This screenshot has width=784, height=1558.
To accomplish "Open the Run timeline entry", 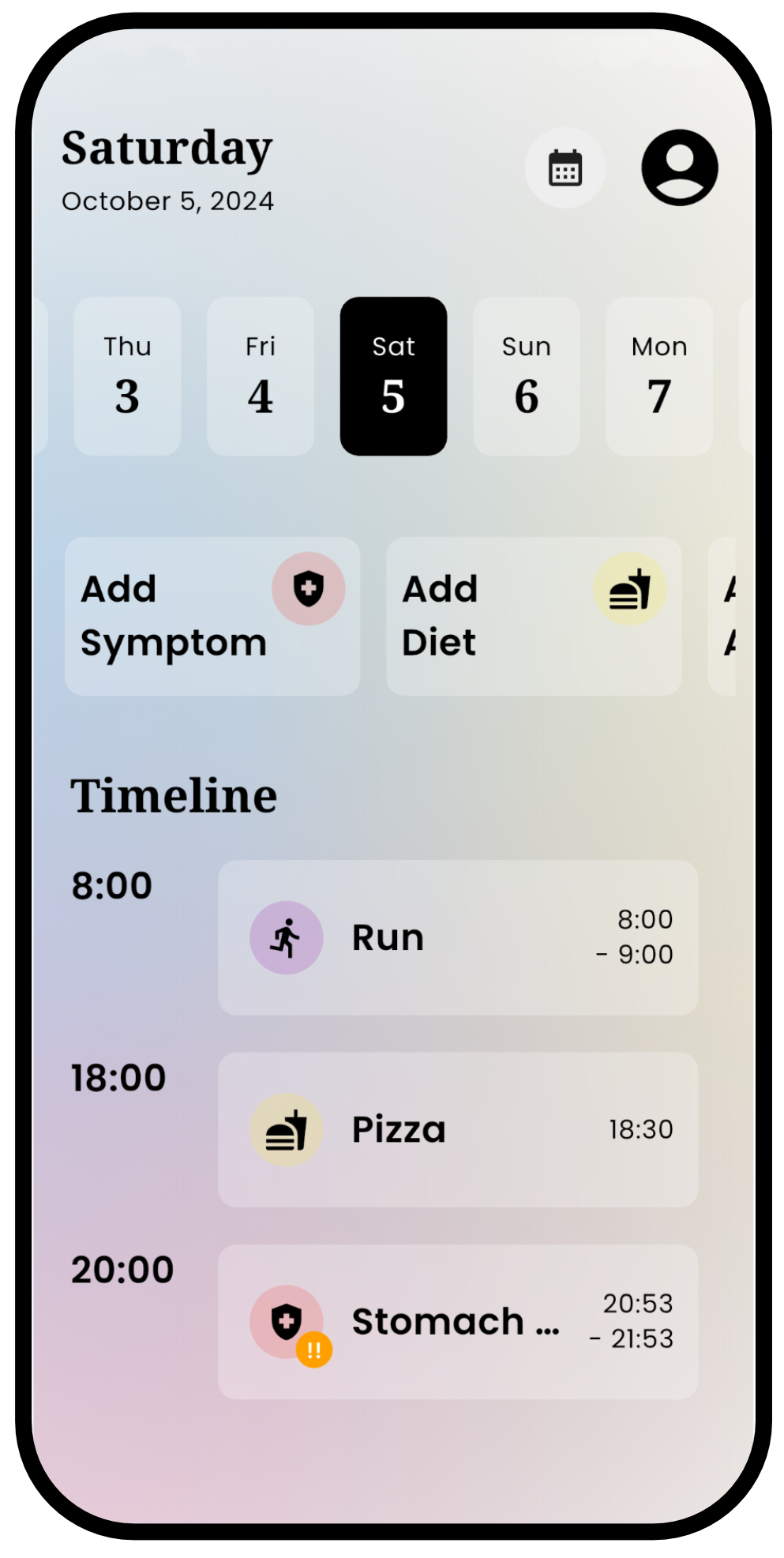I will coord(458,937).
